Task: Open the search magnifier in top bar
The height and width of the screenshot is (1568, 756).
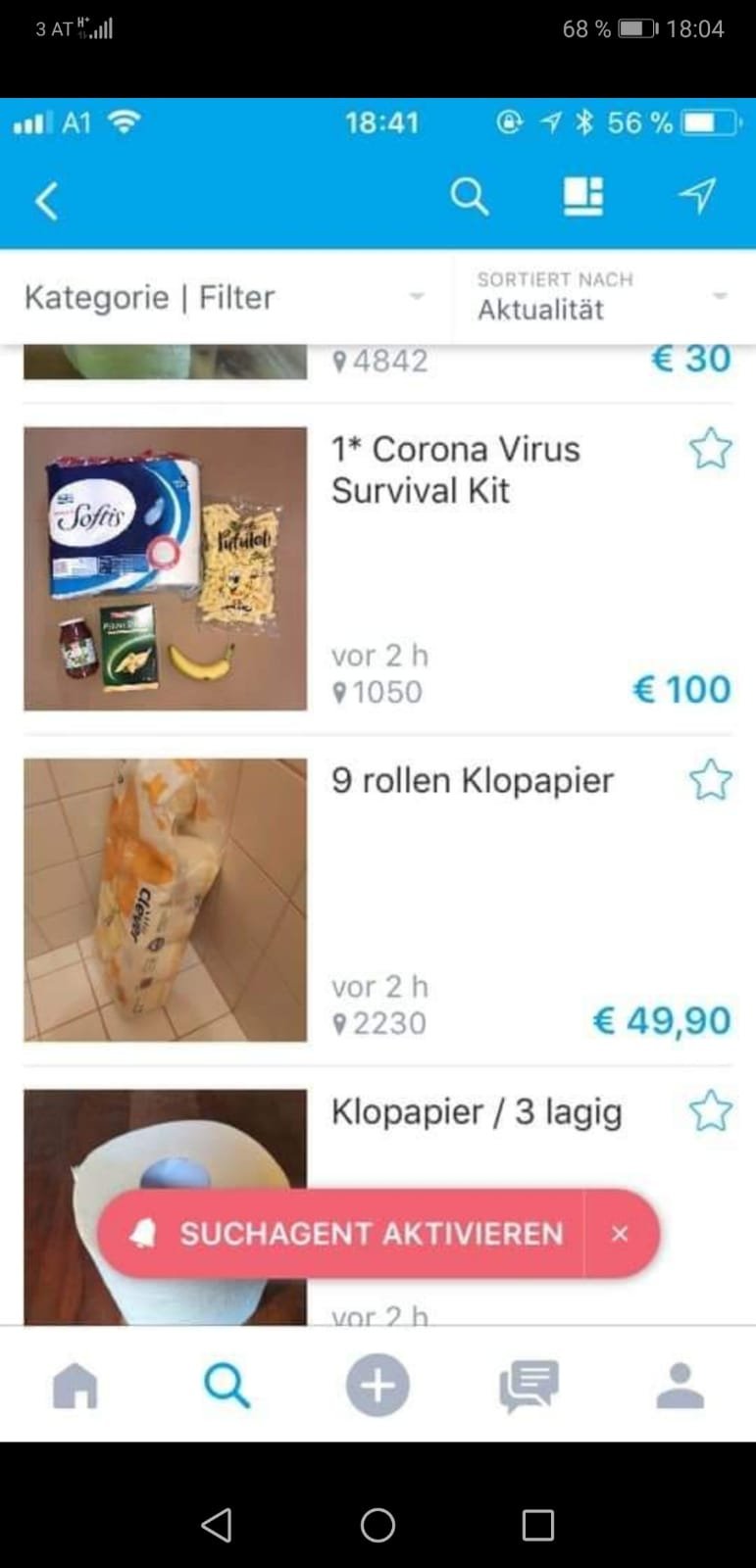Action: (x=469, y=196)
